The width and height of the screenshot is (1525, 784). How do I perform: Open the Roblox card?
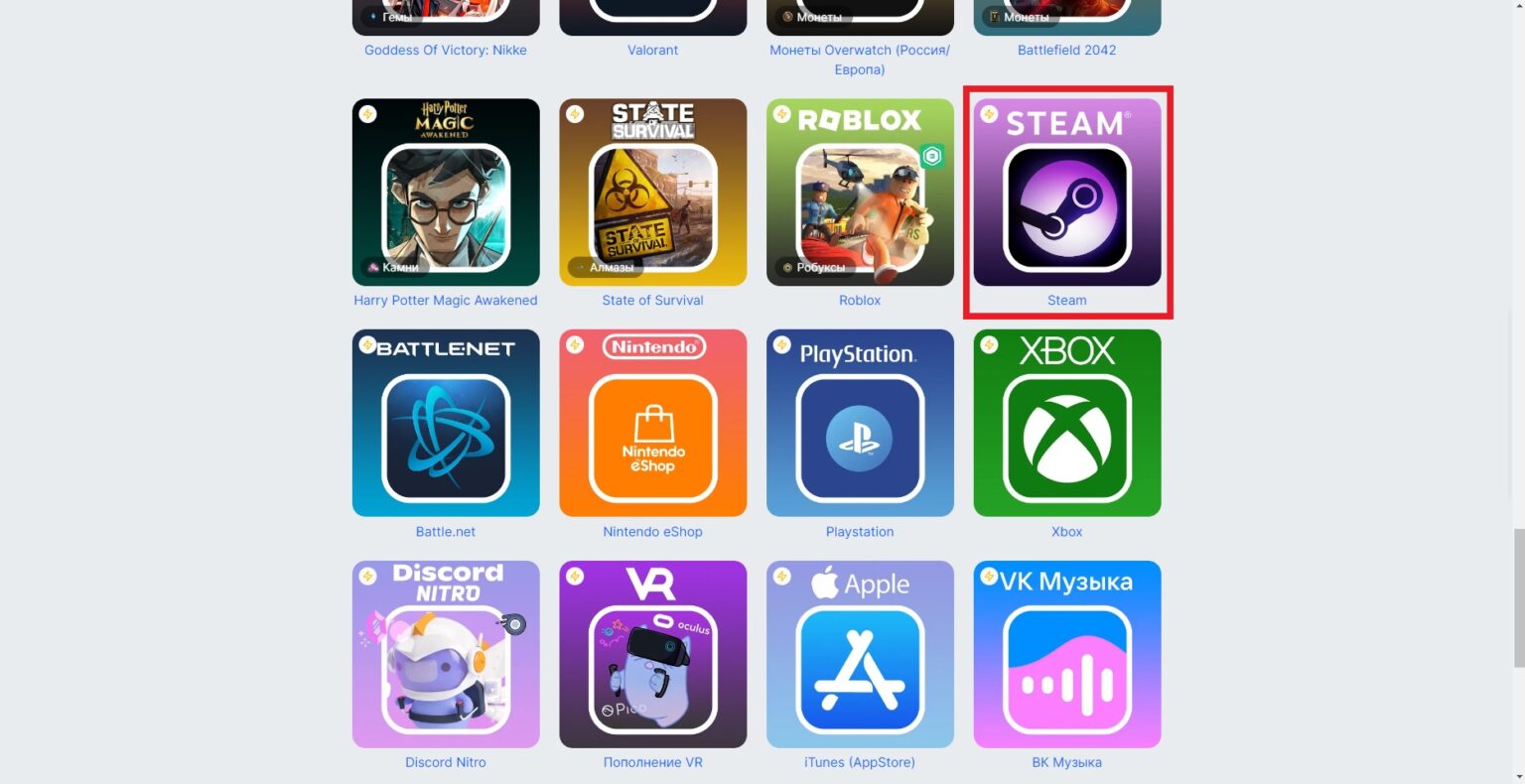[860, 193]
